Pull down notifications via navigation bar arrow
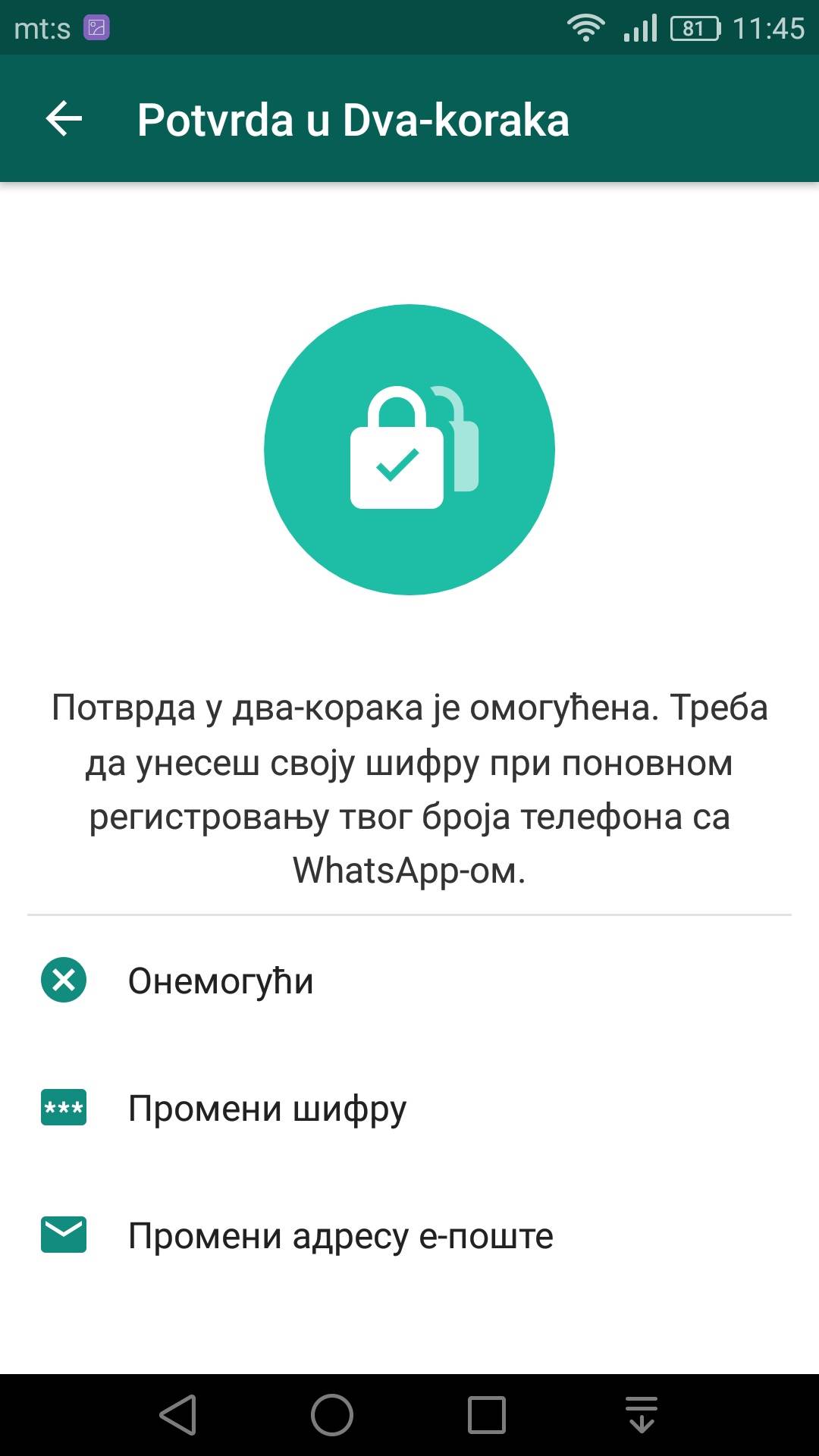Image resolution: width=819 pixels, height=1456 pixels. (642, 1415)
